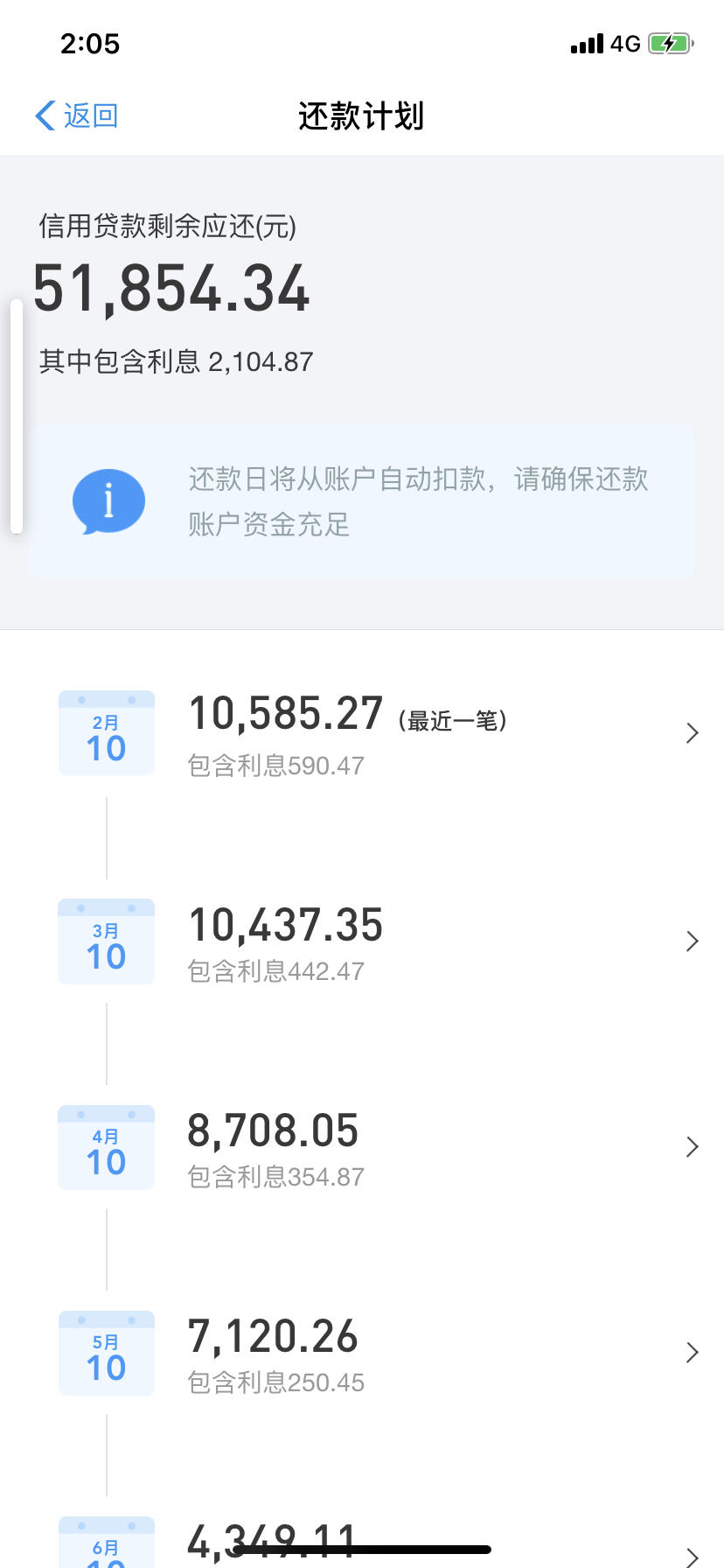
Task: Select the 4月10 calendar icon
Action: (x=106, y=1147)
